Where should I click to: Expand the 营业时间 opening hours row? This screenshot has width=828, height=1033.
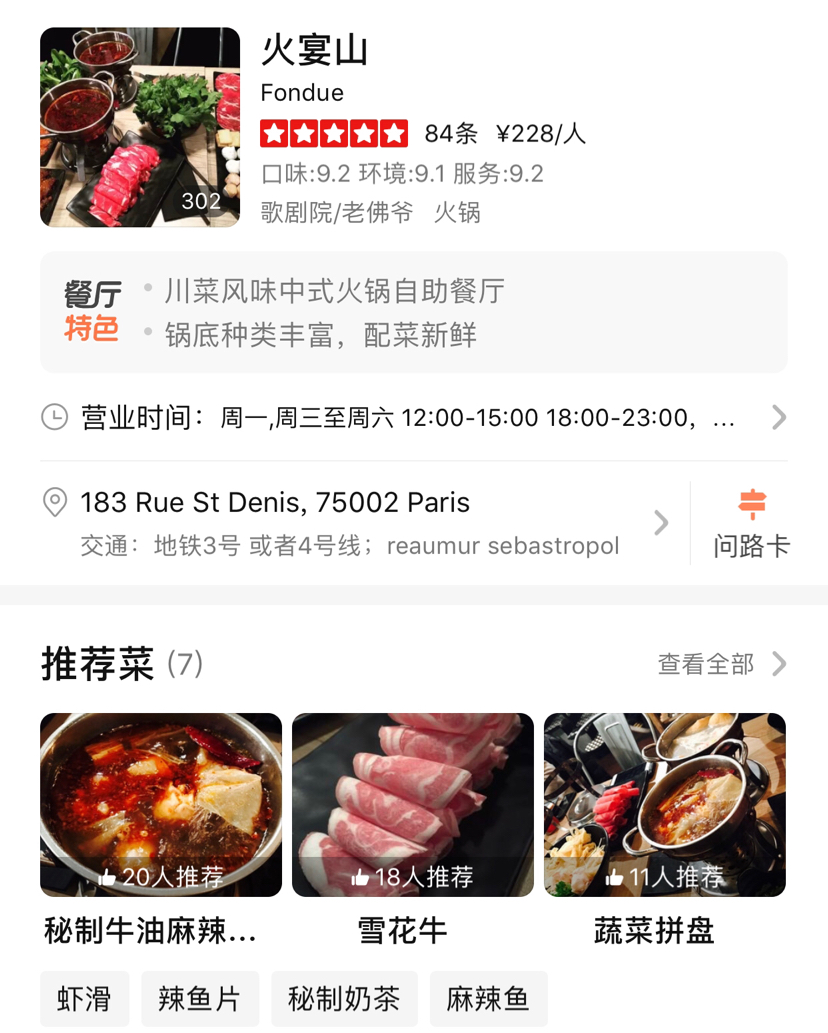(413, 417)
